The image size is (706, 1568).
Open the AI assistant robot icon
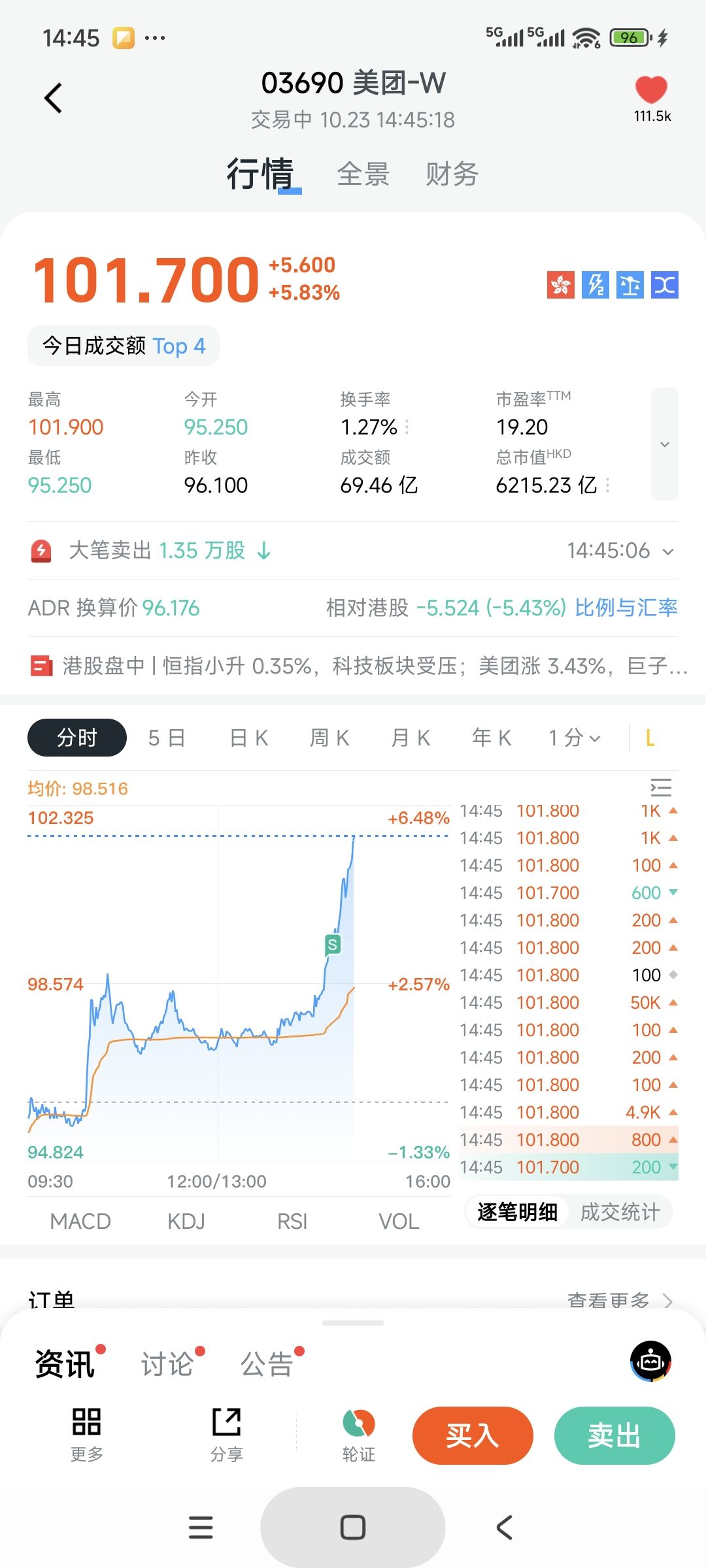click(x=650, y=1362)
